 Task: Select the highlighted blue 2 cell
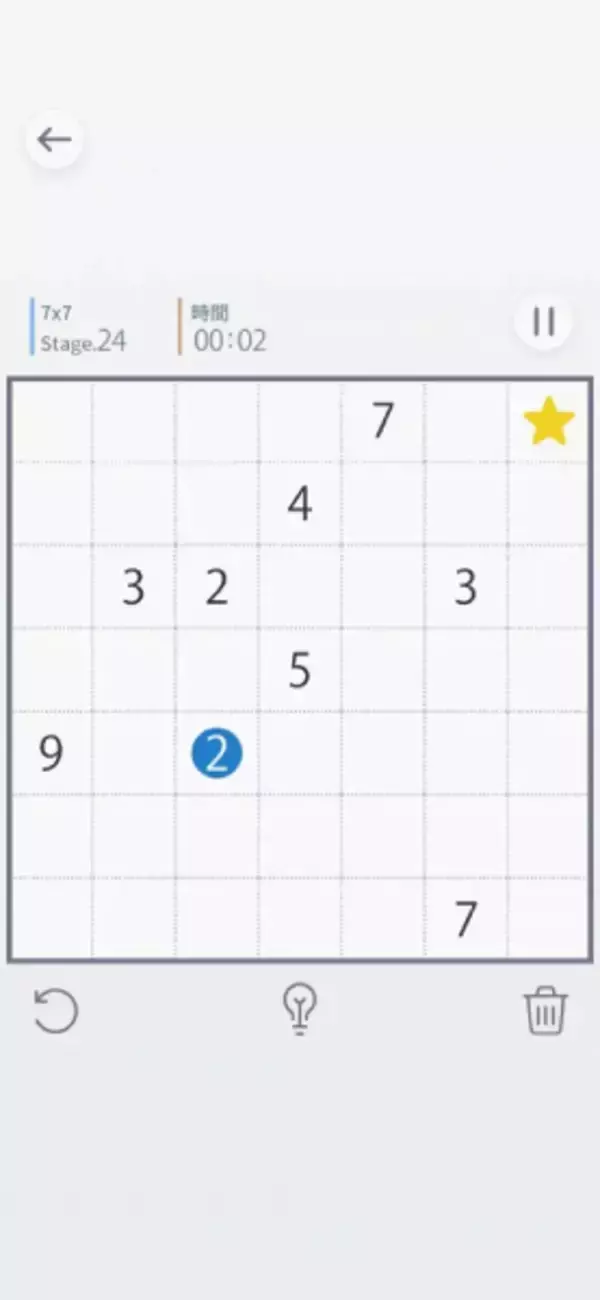[217, 754]
